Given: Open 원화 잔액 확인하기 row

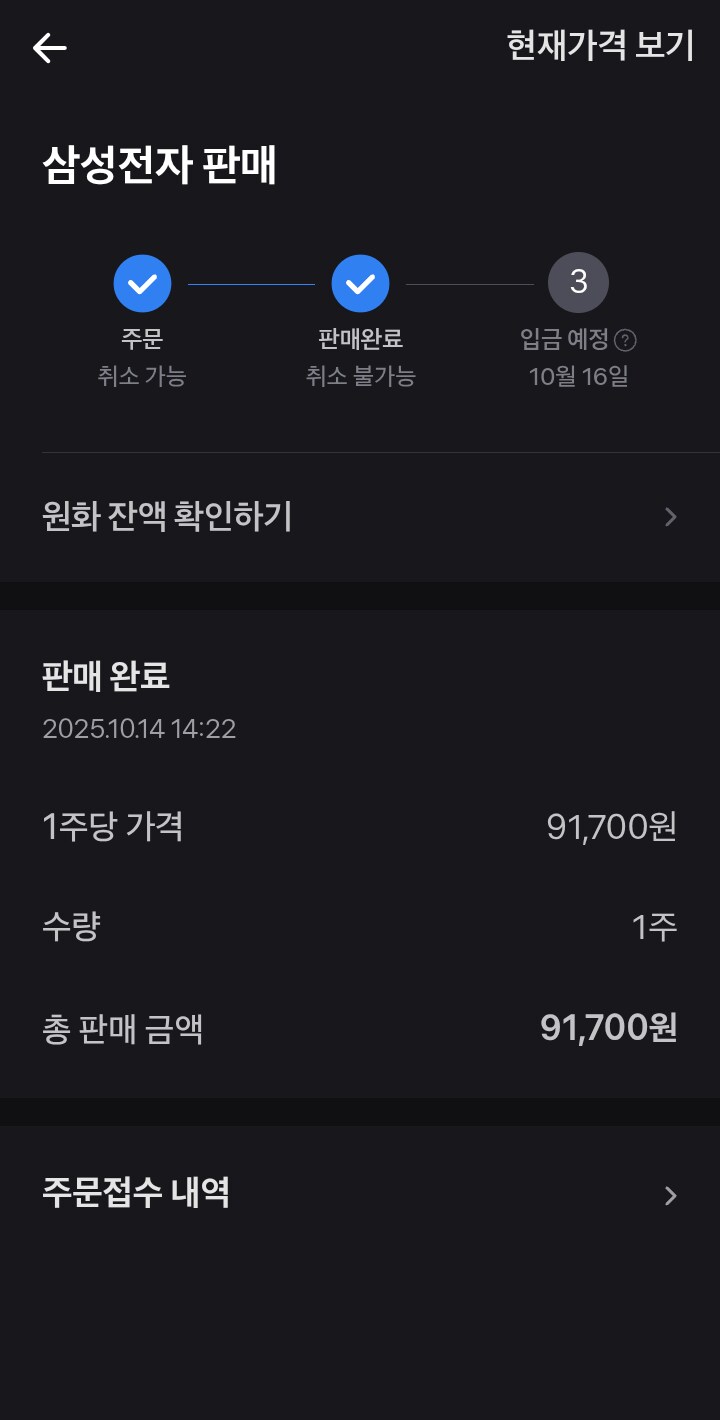Looking at the screenshot, I should click(360, 517).
